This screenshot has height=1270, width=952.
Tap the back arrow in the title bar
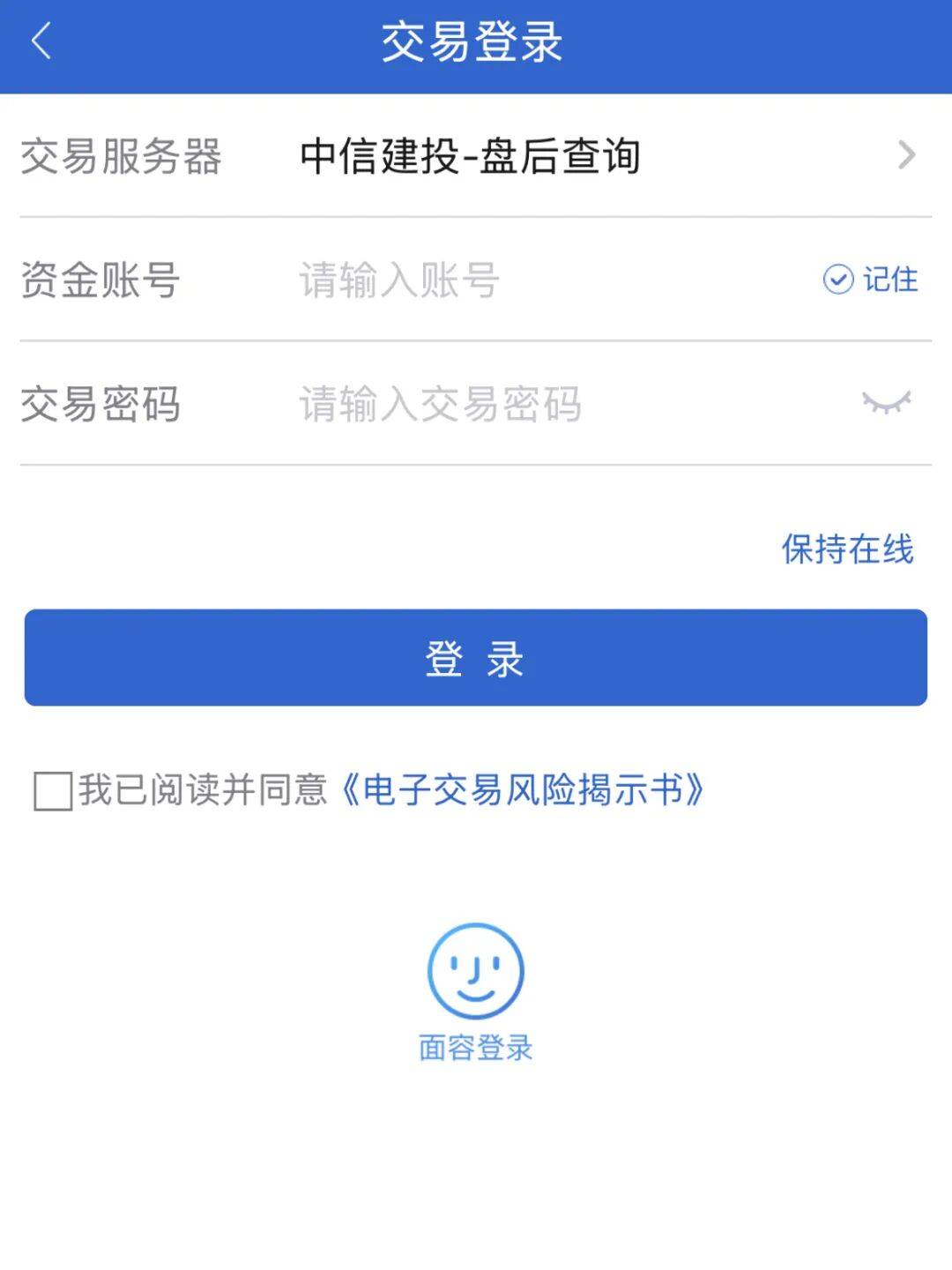point(40,42)
